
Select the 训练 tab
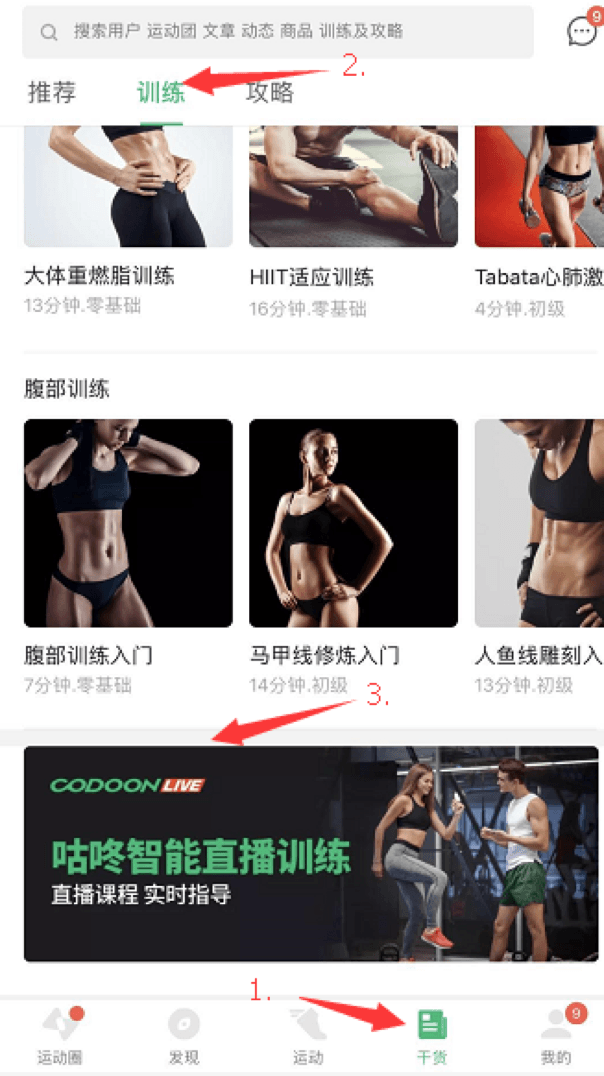point(161,93)
